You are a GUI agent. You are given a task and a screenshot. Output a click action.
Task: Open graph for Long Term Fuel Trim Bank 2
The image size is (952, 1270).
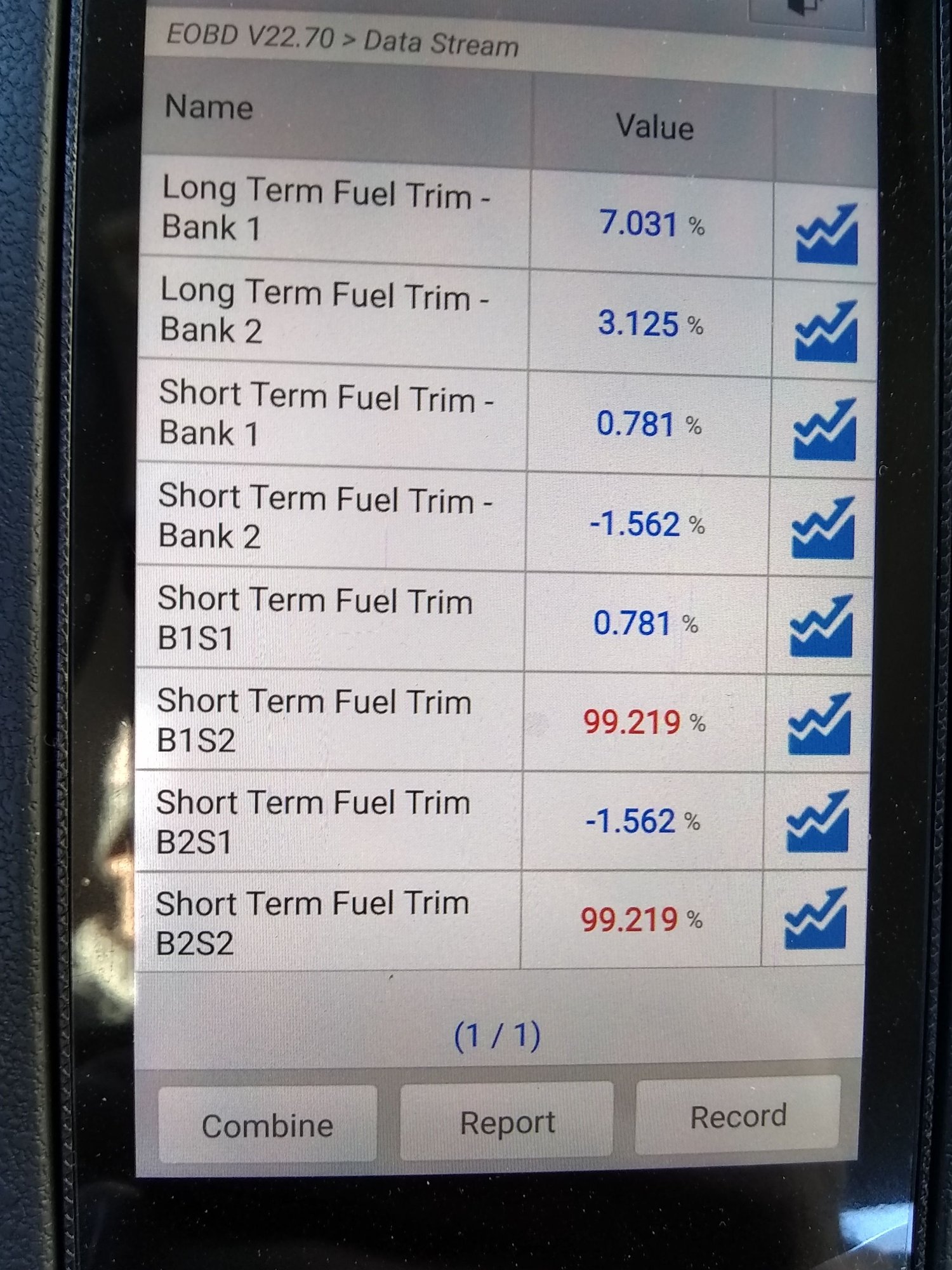(826, 332)
